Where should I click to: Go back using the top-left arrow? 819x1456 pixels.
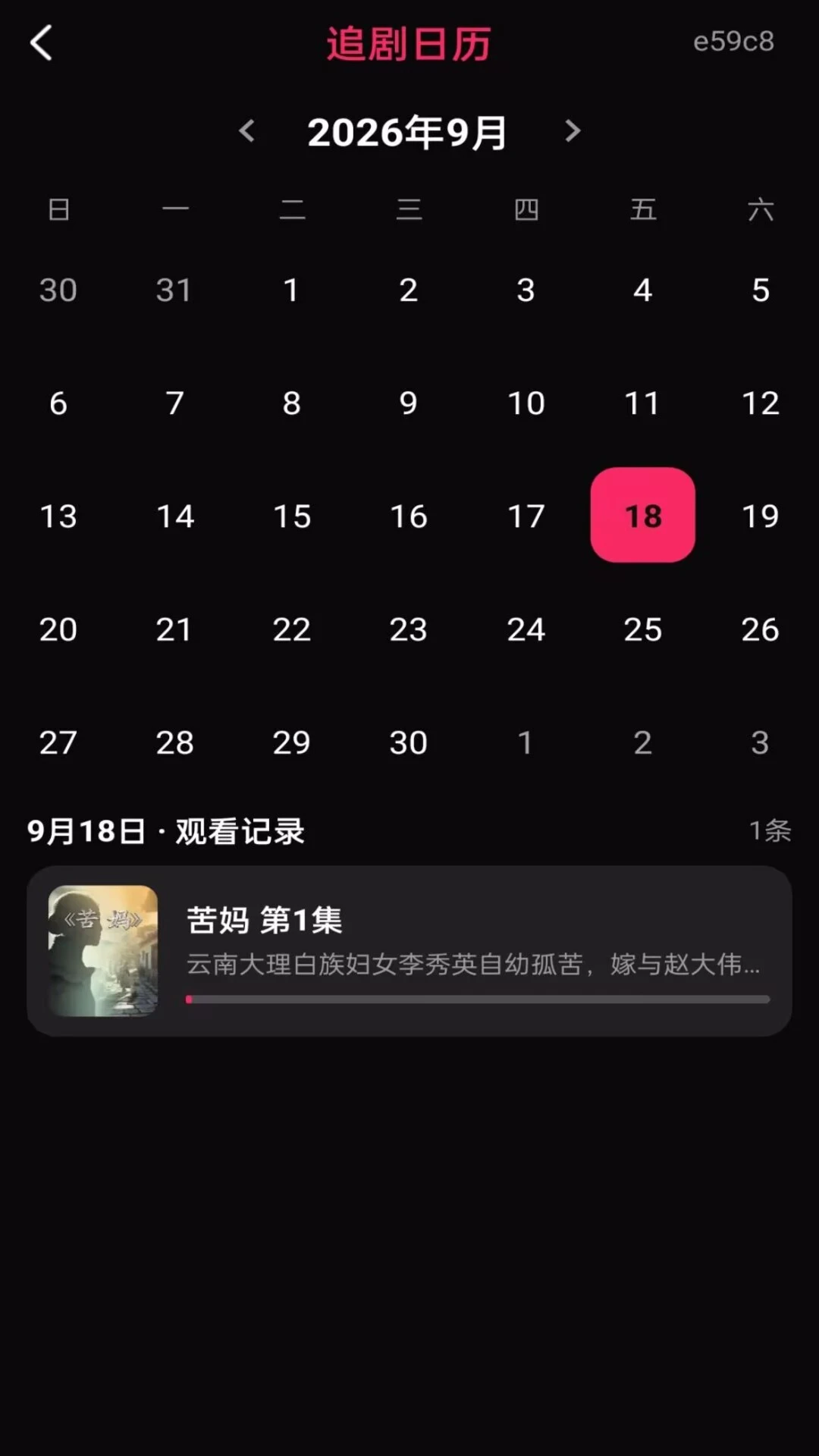pyautogui.click(x=41, y=42)
